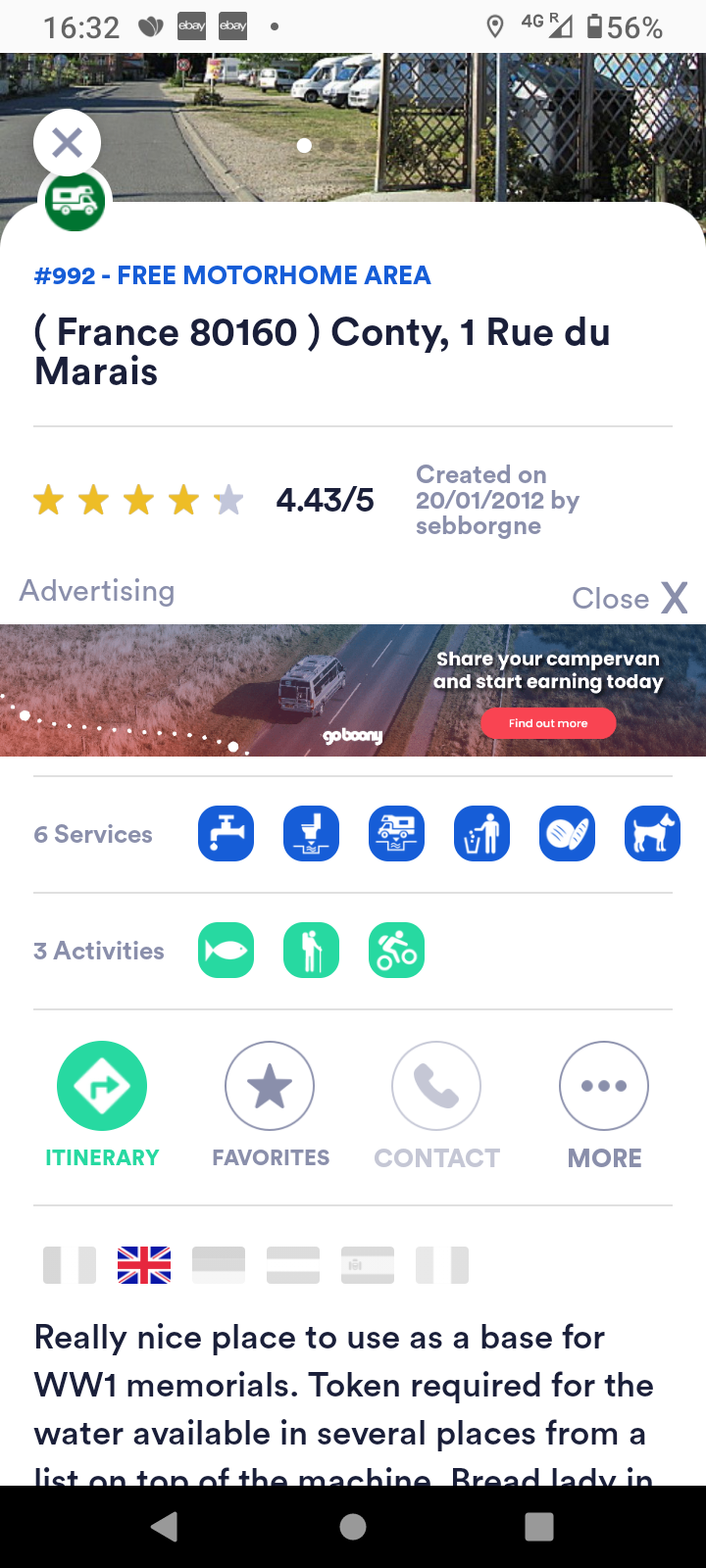Close the motorhome area details

pyautogui.click(x=67, y=143)
